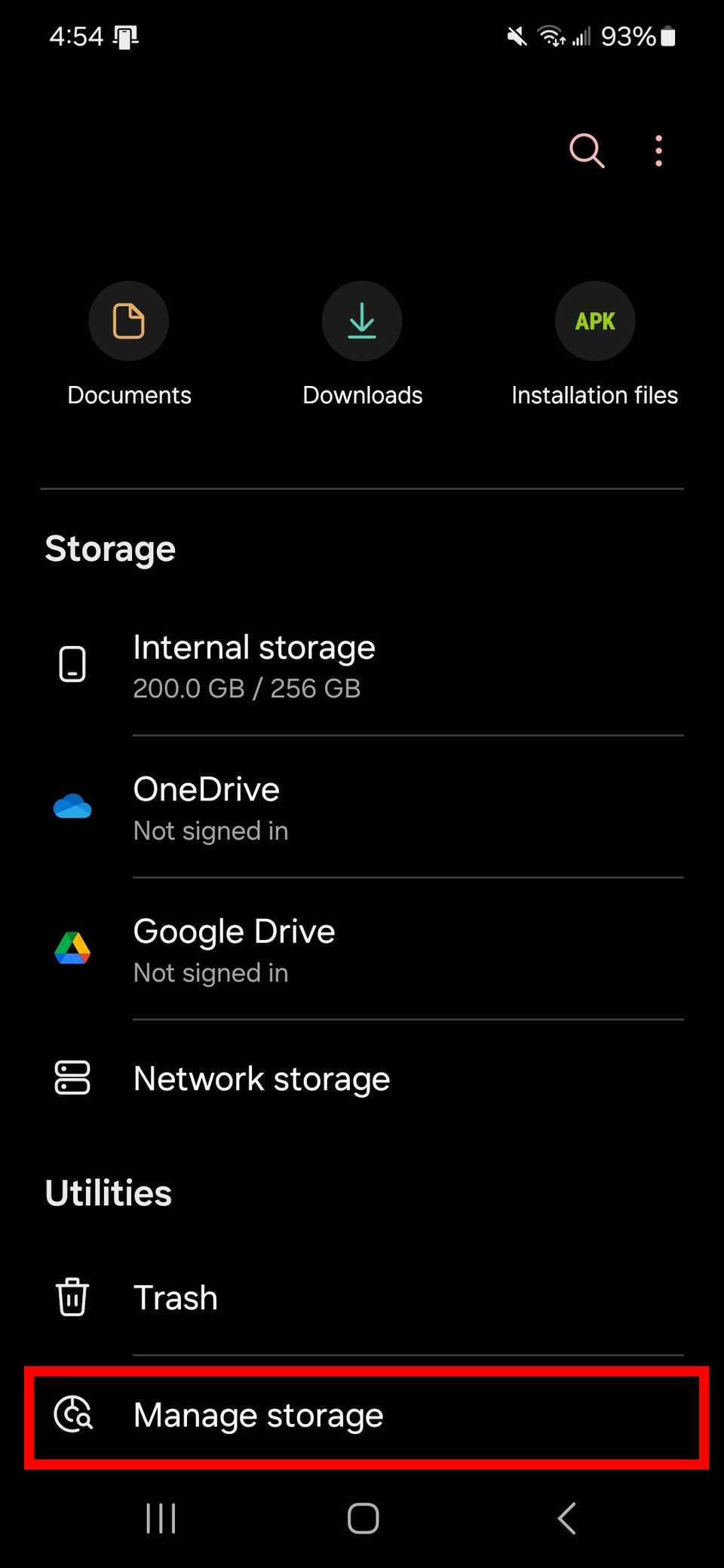Open the APK Installation files icon
Screen dimensions: 724x1568
[595, 320]
